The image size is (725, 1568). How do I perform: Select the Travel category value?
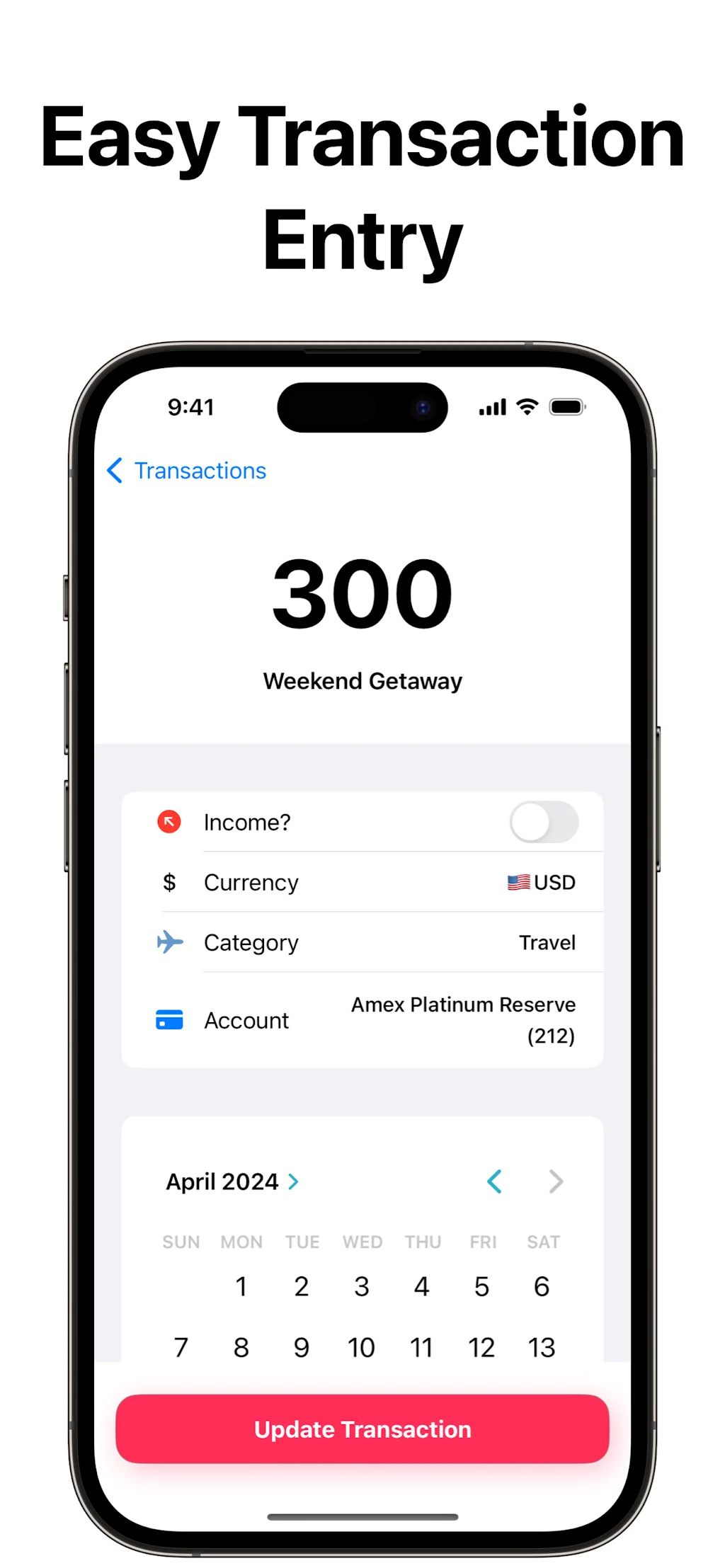click(547, 942)
